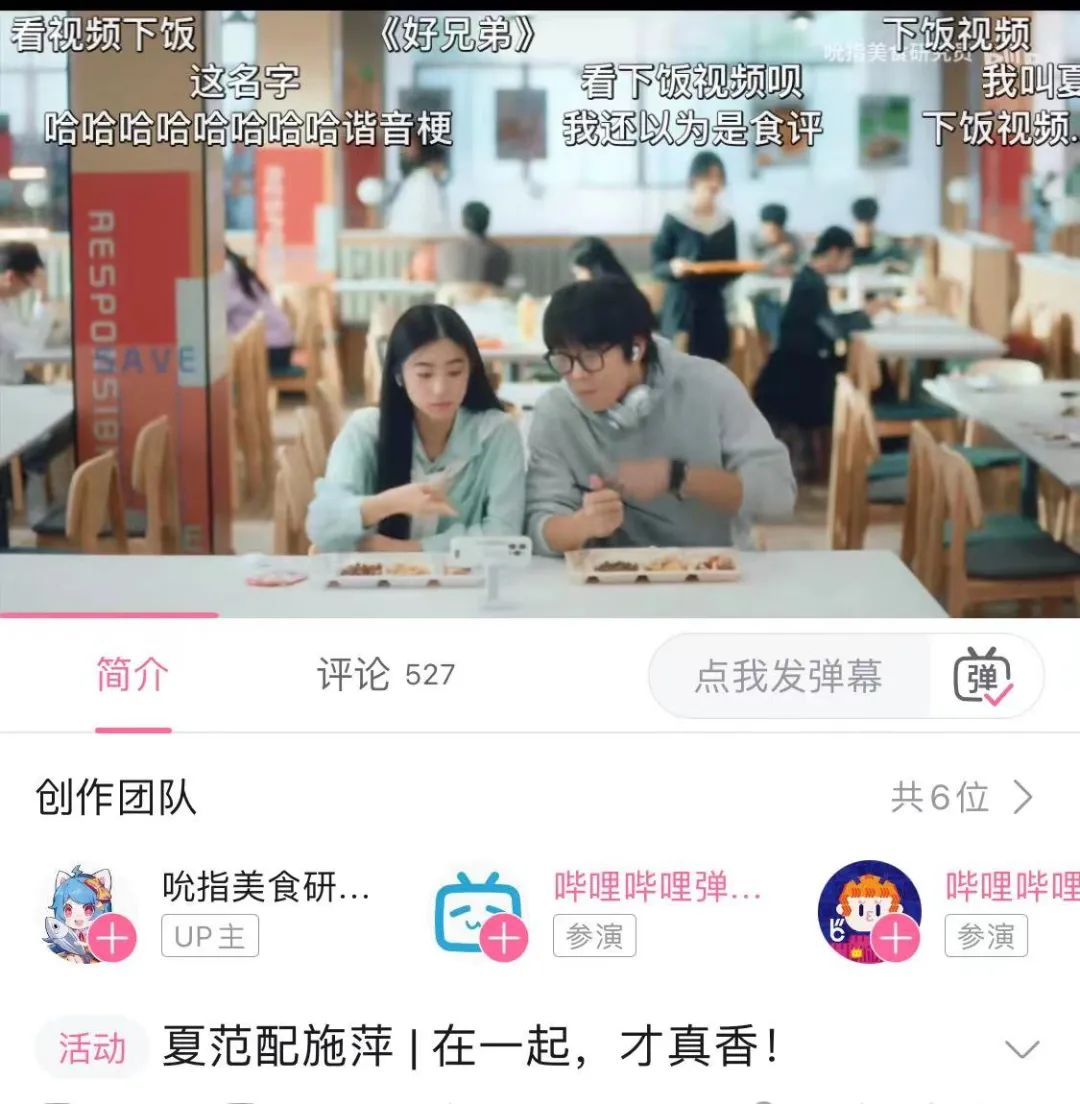1080x1104 pixels.
Task: Follow the UP主 吮指美食研 with plus badge
Action: point(112,938)
